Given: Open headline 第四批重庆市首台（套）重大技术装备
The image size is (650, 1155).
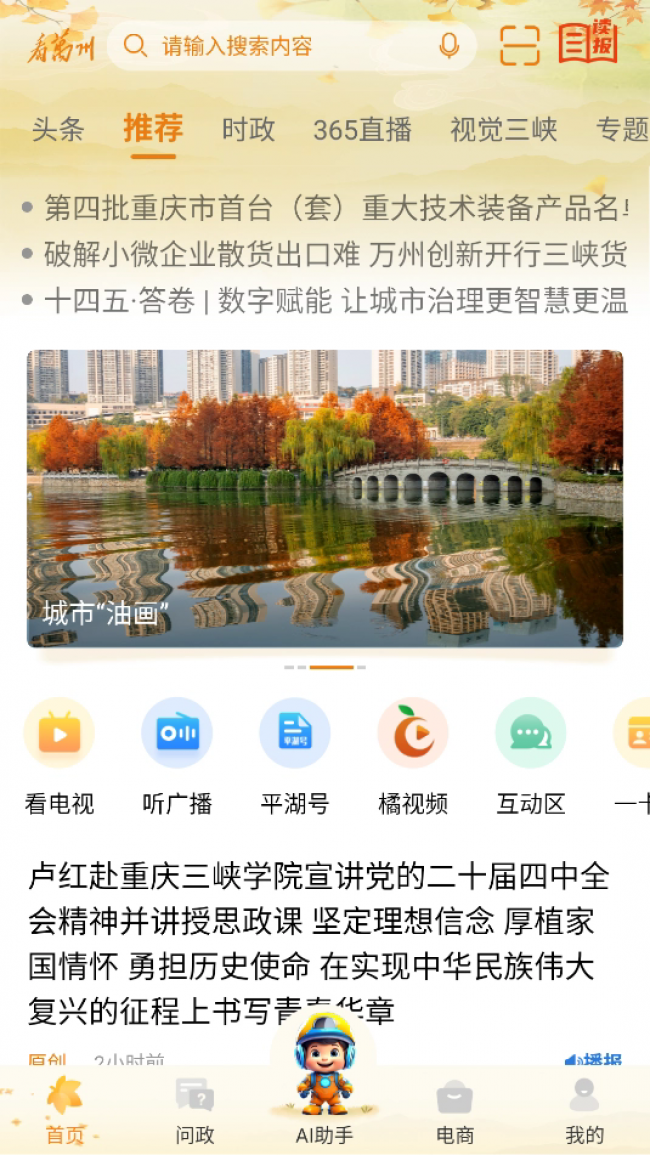Looking at the screenshot, I should [x=330, y=208].
